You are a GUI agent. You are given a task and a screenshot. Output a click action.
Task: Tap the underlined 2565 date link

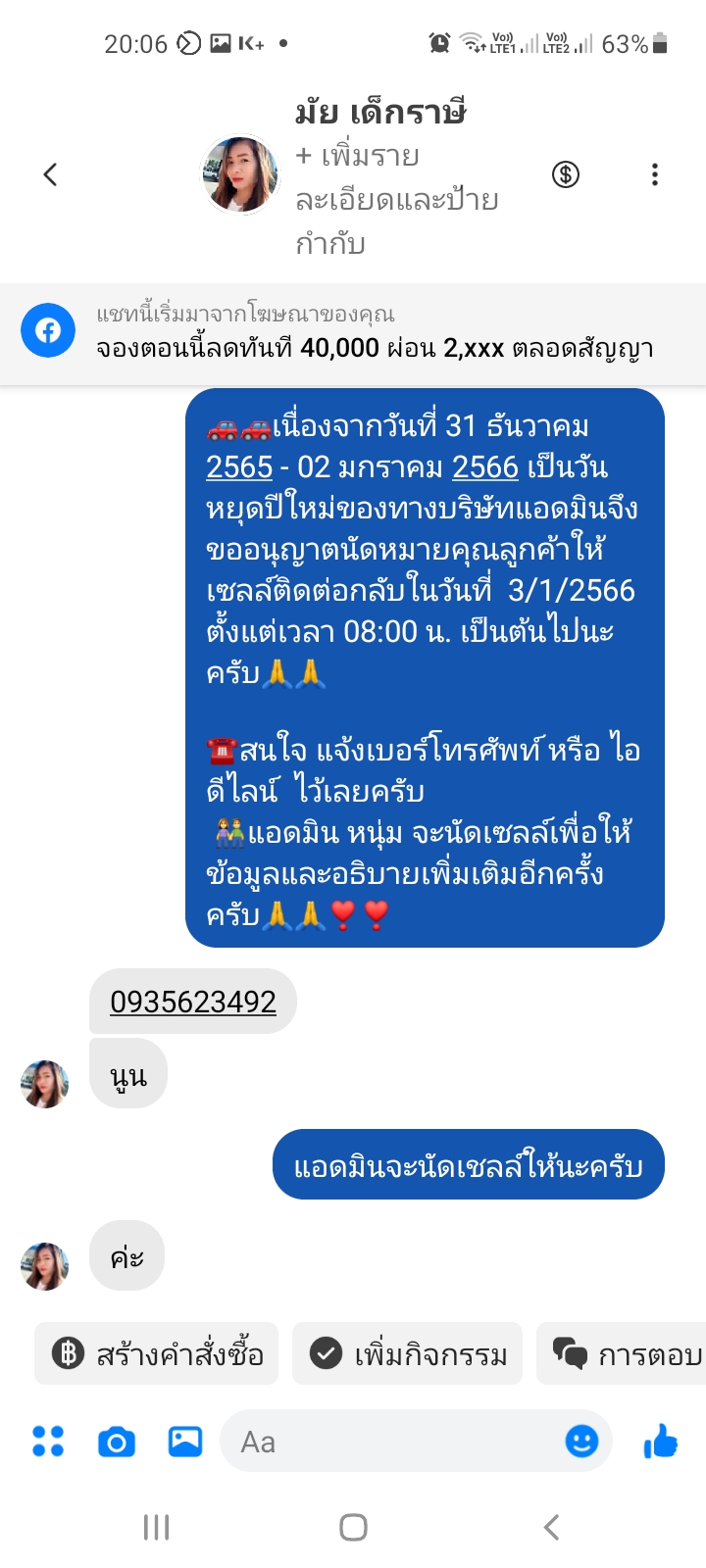click(239, 467)
